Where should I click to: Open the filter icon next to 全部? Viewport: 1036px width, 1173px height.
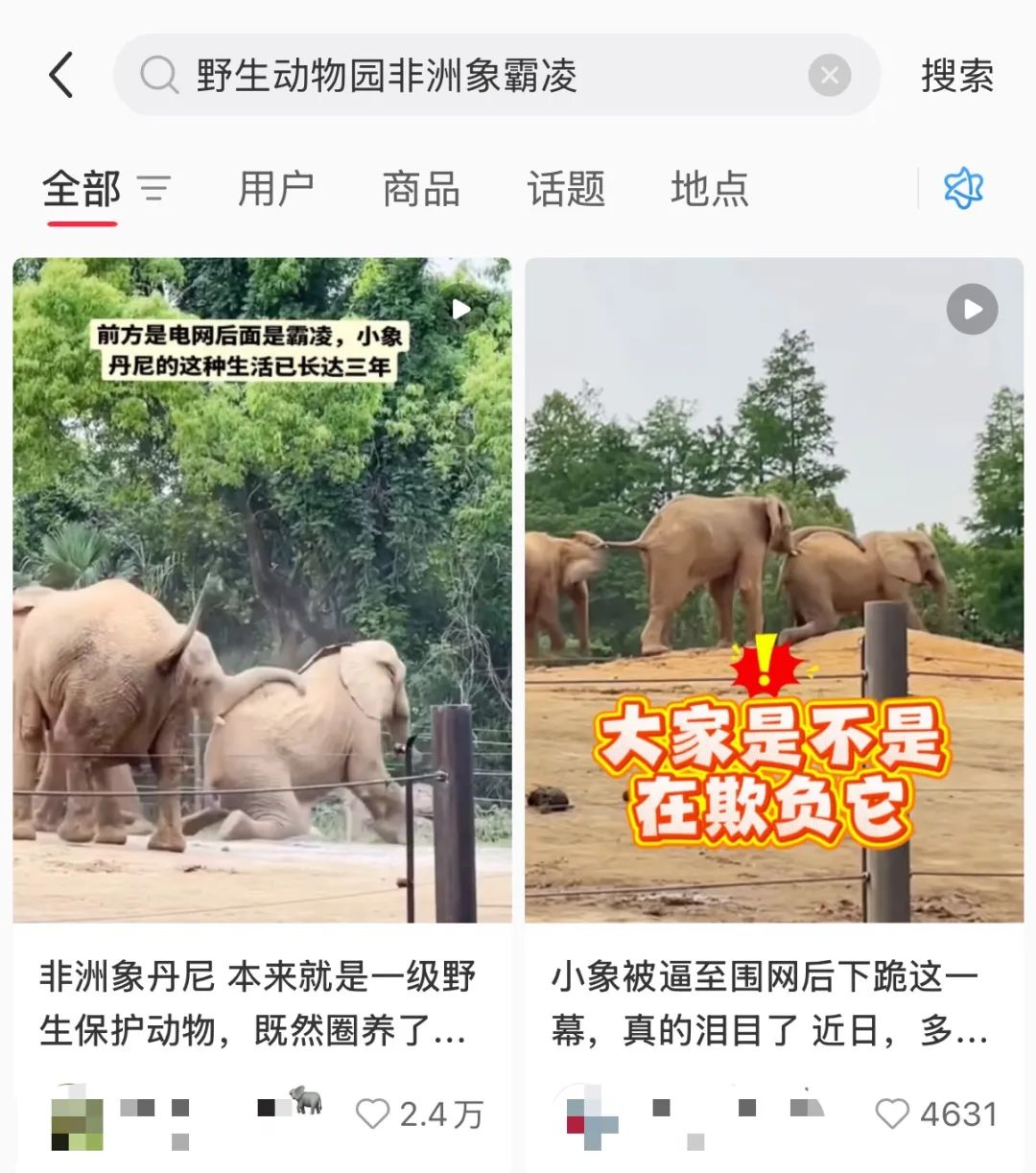point(153,188)
